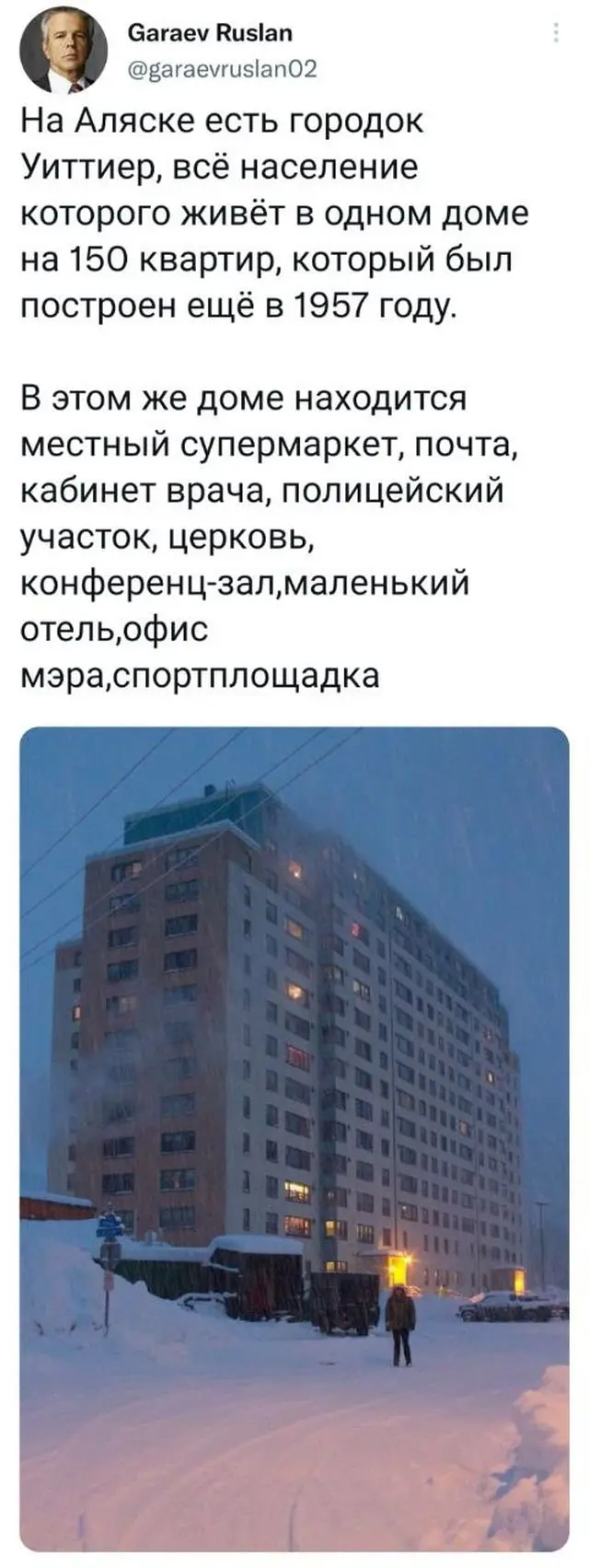The height and width of the screenshot is (1568, 589).
Task: Open the tweet's overflow menu
Action: (x=554, y=35)
